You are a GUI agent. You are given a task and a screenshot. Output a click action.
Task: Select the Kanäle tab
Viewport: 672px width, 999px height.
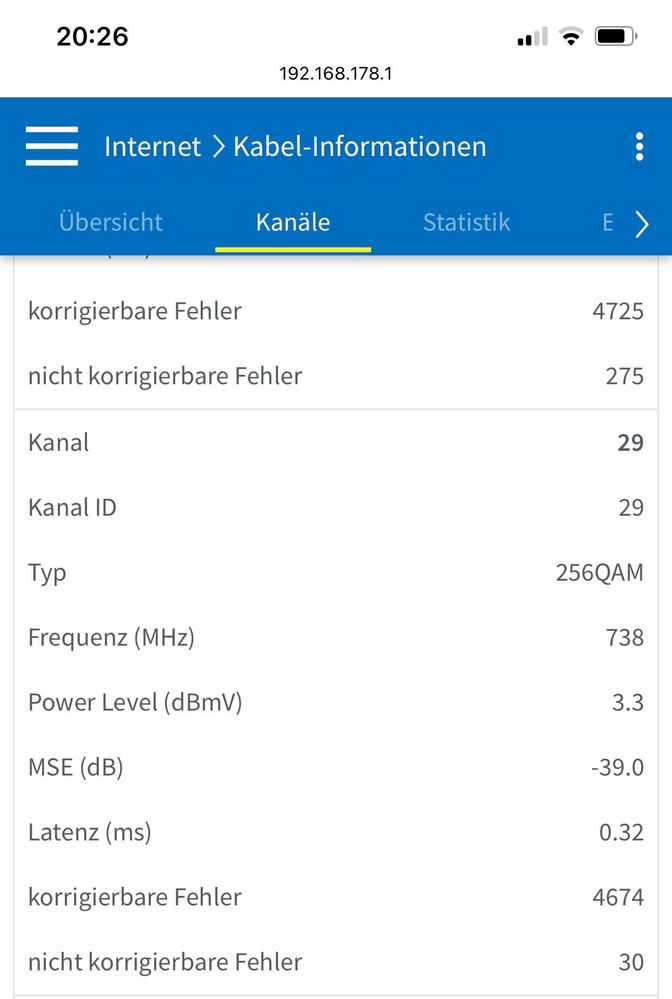[293, 222]
